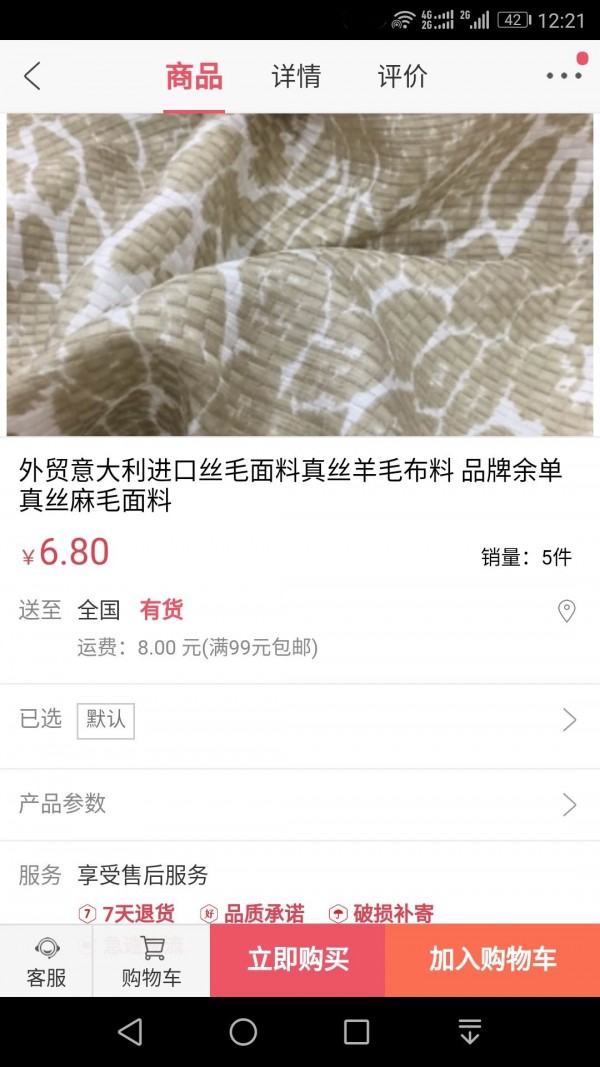Open the 购物车 shopping cart
Image resolution: width=600 pixels, height=1067 pixels.
click(x=152, y=961)
